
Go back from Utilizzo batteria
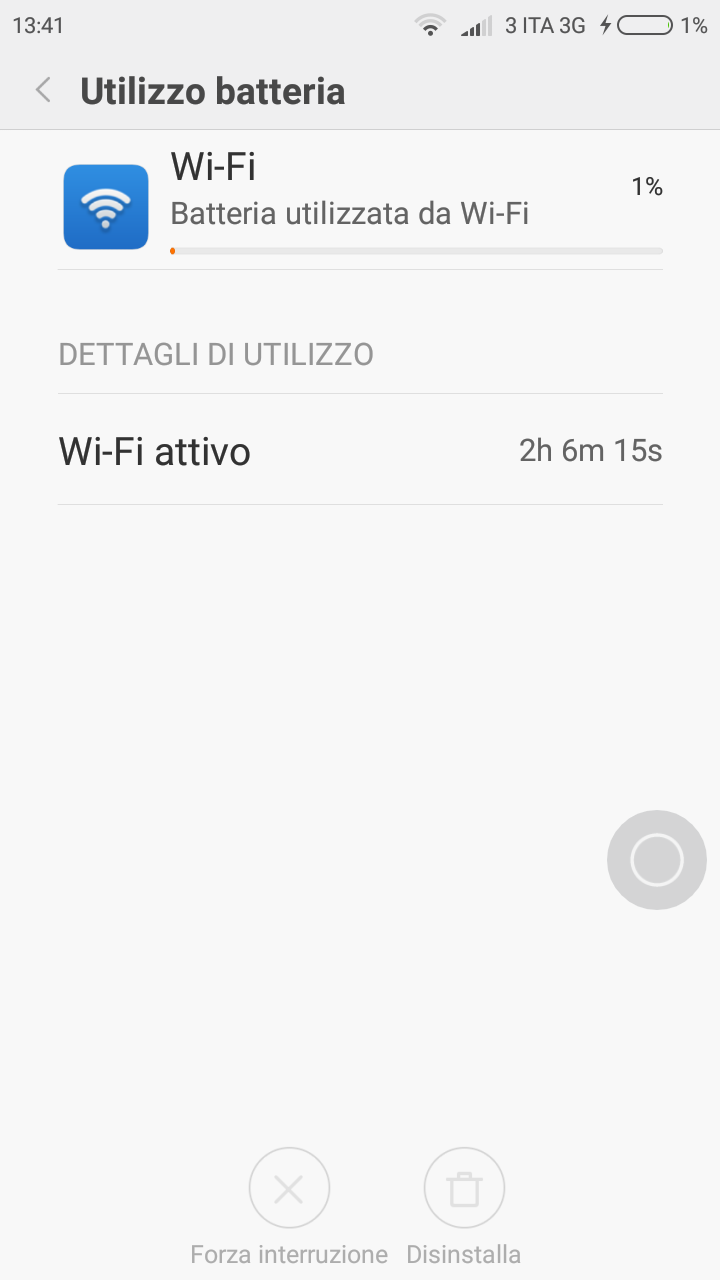coord(43,91)
